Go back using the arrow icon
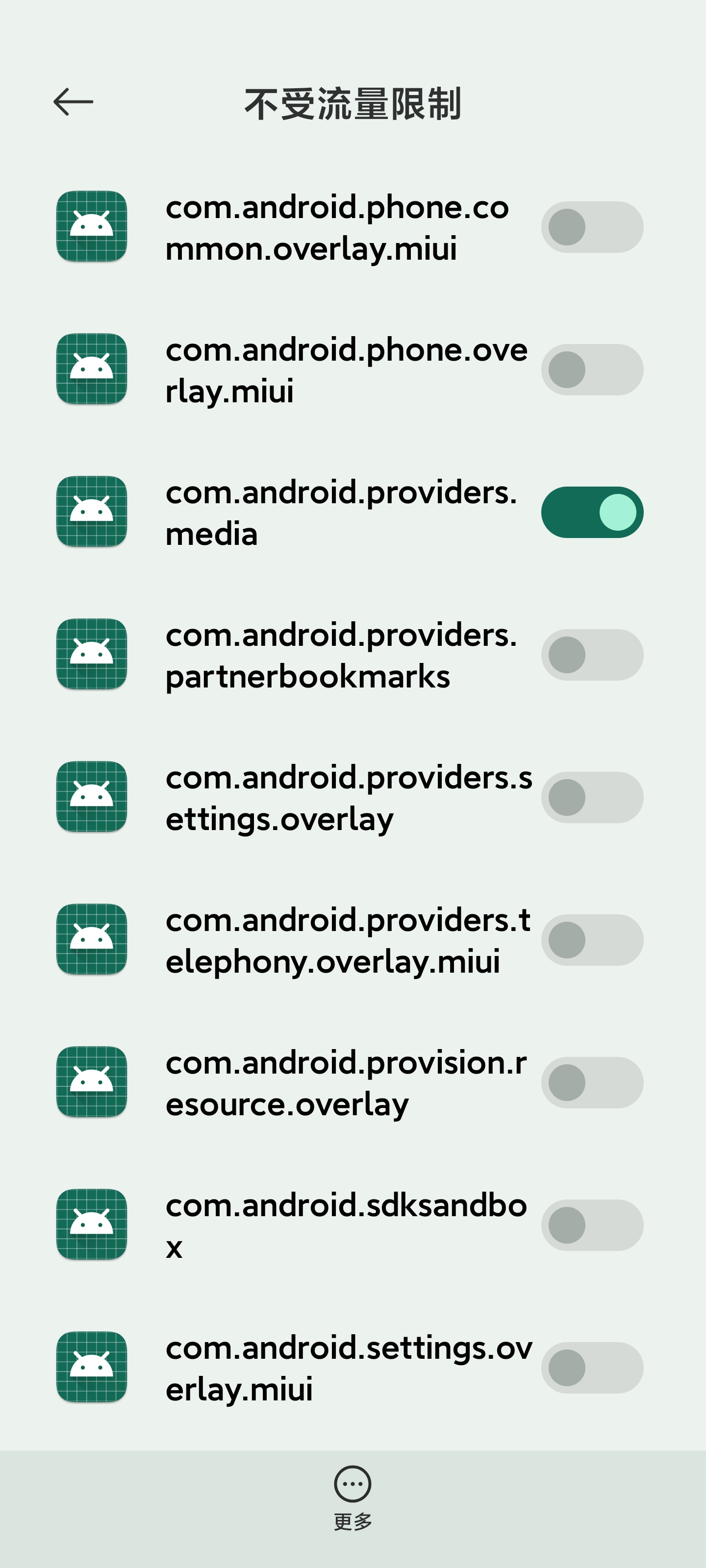Screen dimensions: 706x1568 pyautogui.click(x=73, y=101)
